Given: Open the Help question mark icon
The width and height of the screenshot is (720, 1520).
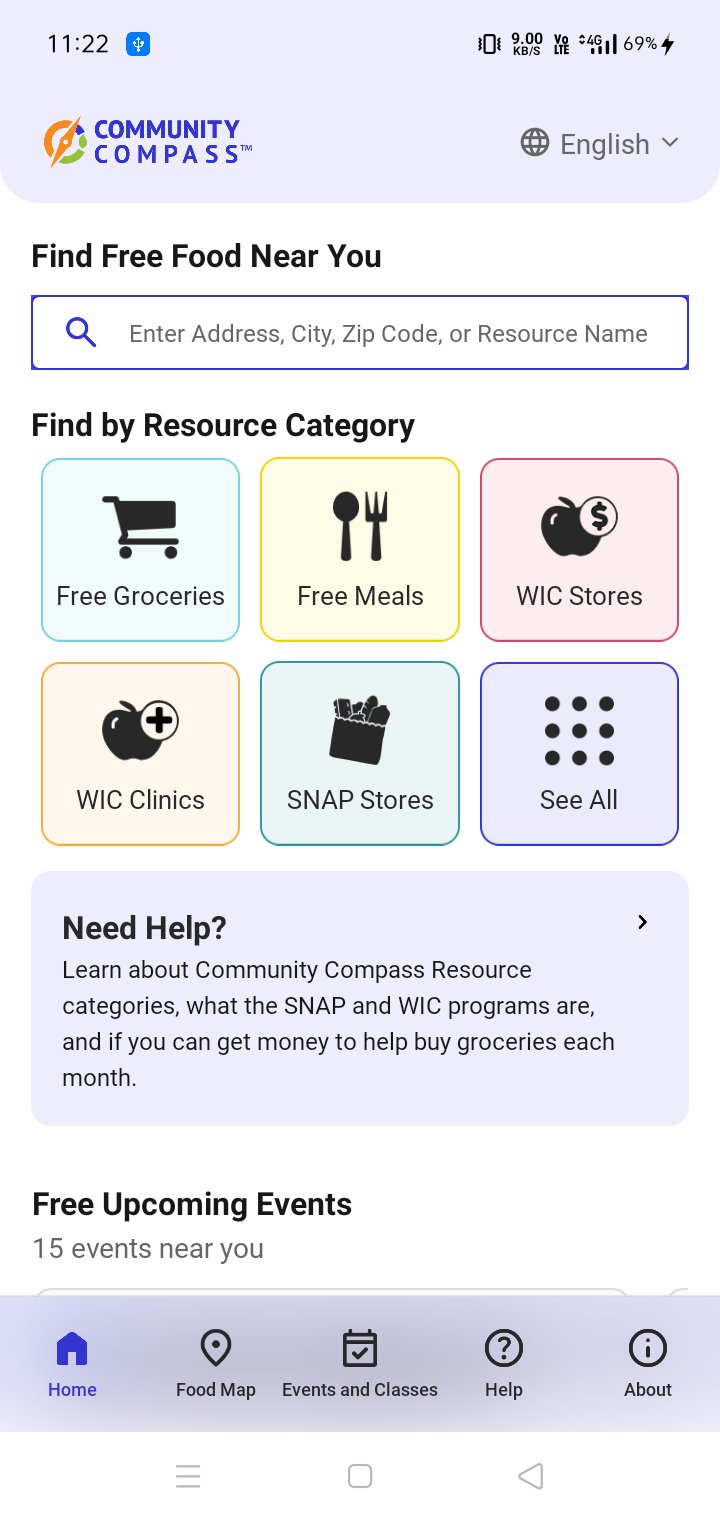Looking at the screenshot, I should 504,1348.
